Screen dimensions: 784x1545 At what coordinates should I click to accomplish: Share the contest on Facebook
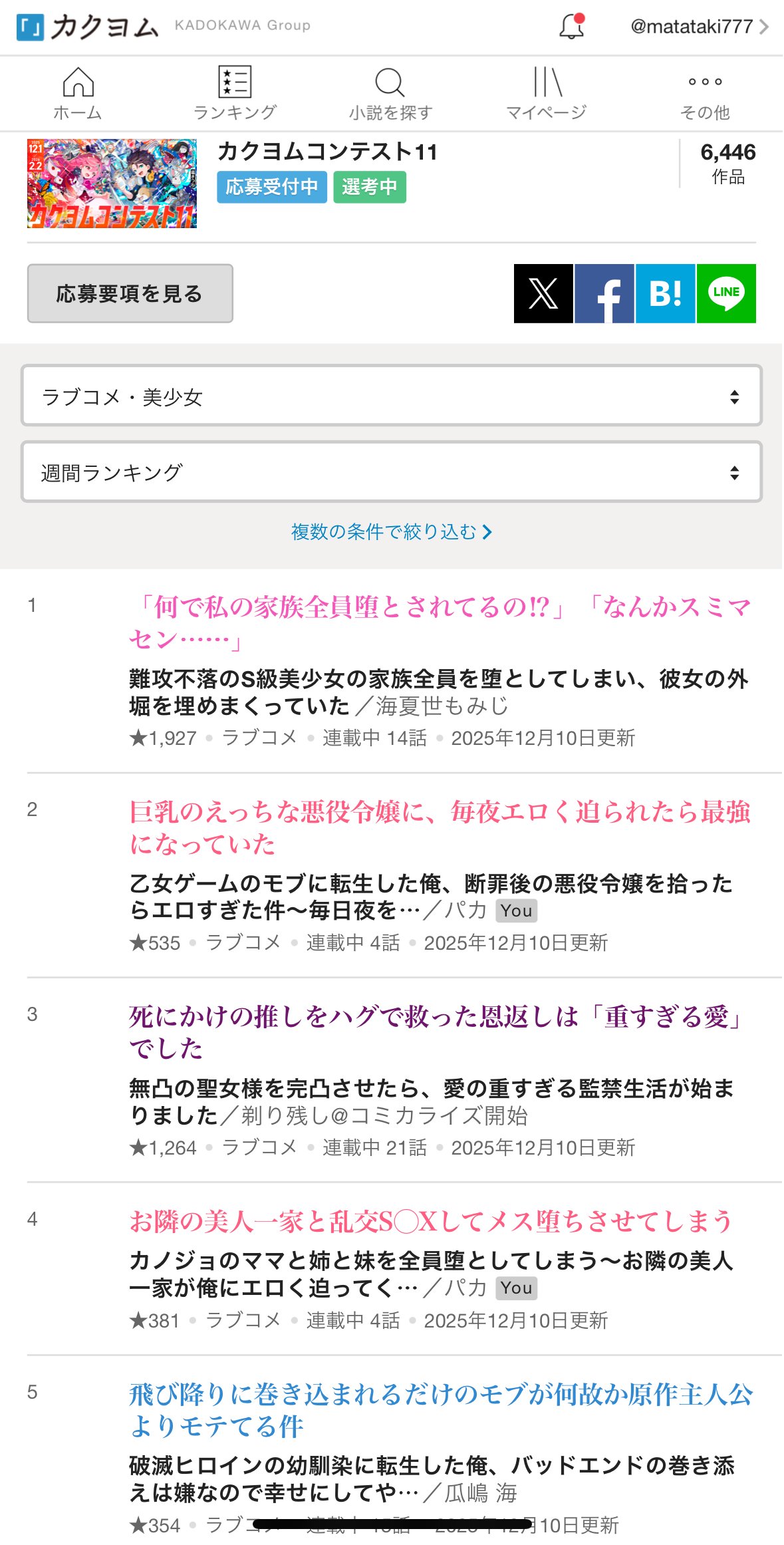tap(604, 293)
